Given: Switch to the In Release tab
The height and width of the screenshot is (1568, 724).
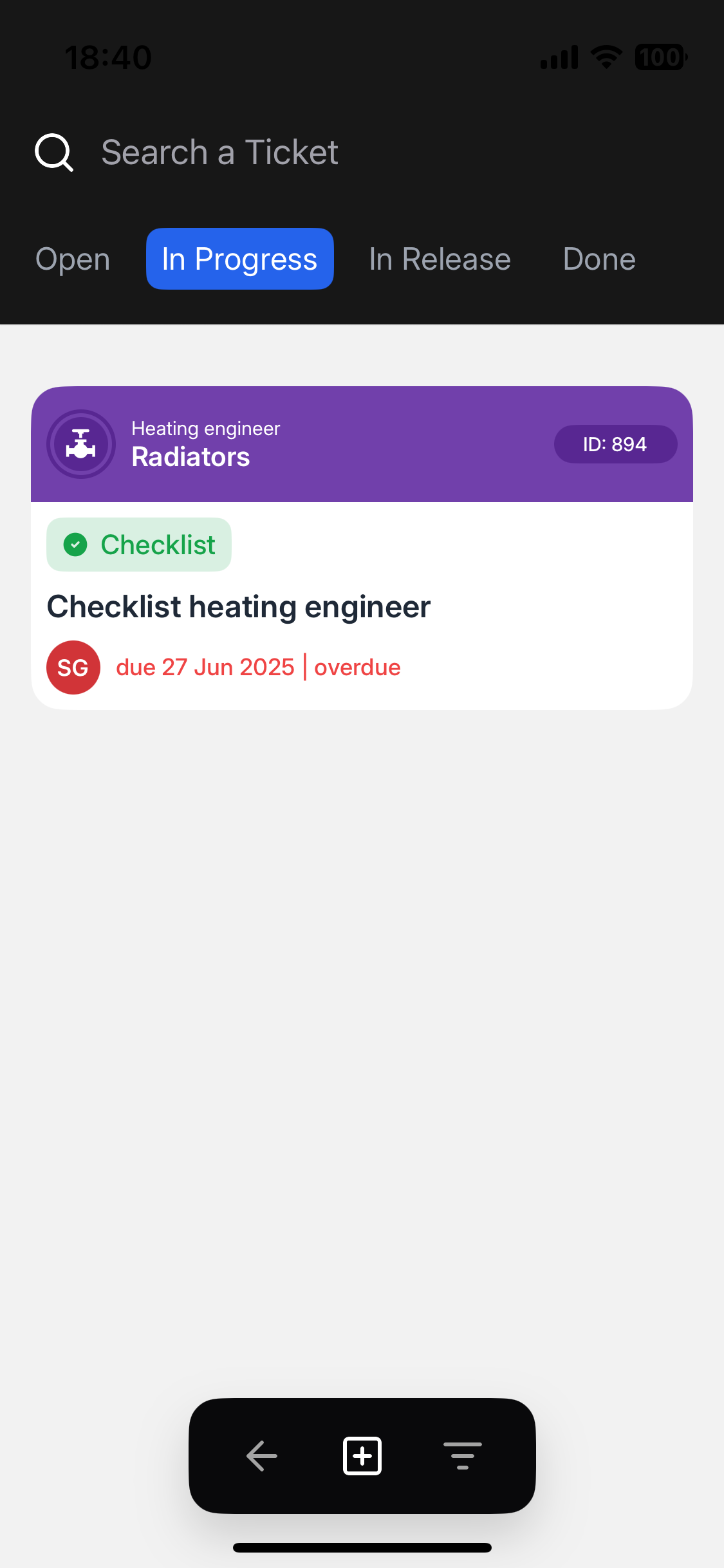Looking at the screenshot, I should point(440,259).
